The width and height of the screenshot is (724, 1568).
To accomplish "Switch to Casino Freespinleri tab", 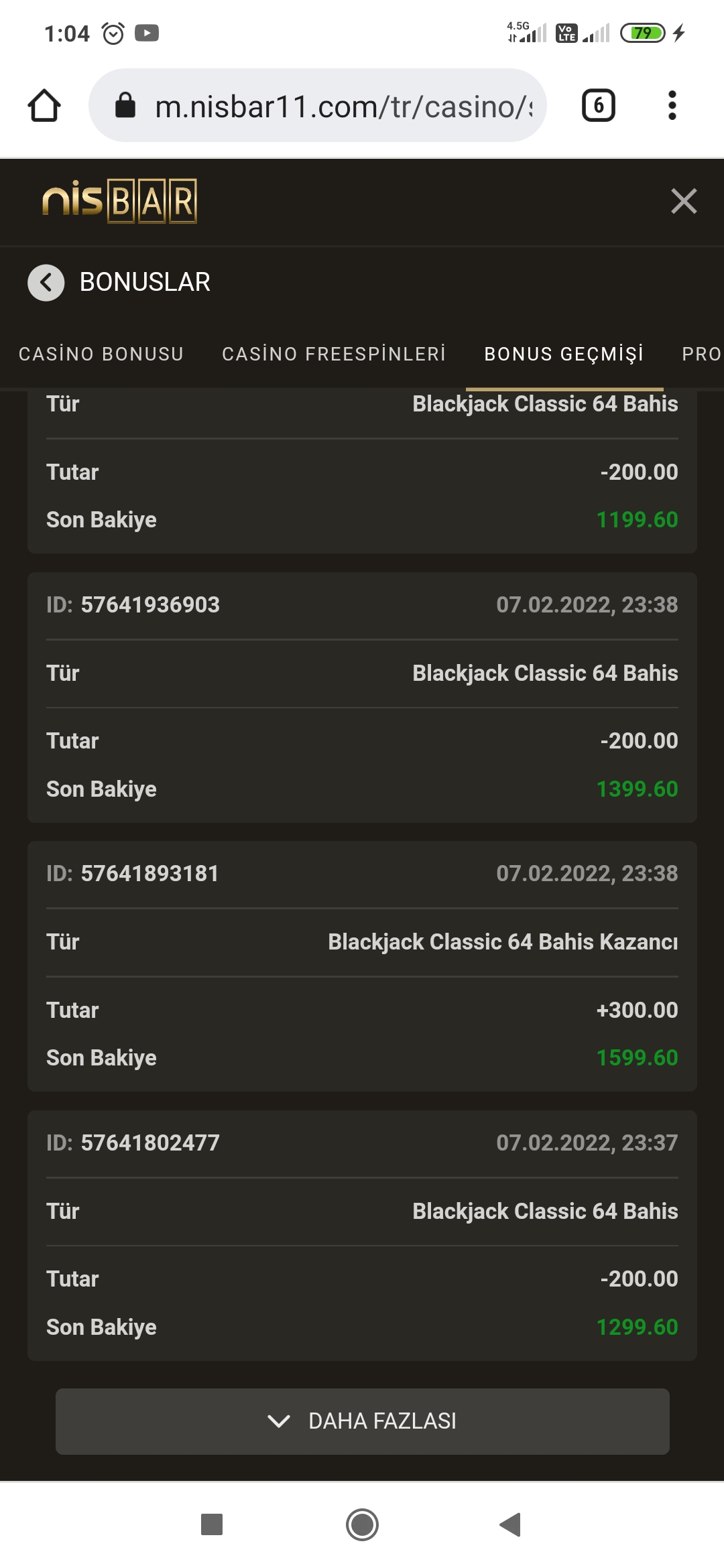I will pos(334,354).
